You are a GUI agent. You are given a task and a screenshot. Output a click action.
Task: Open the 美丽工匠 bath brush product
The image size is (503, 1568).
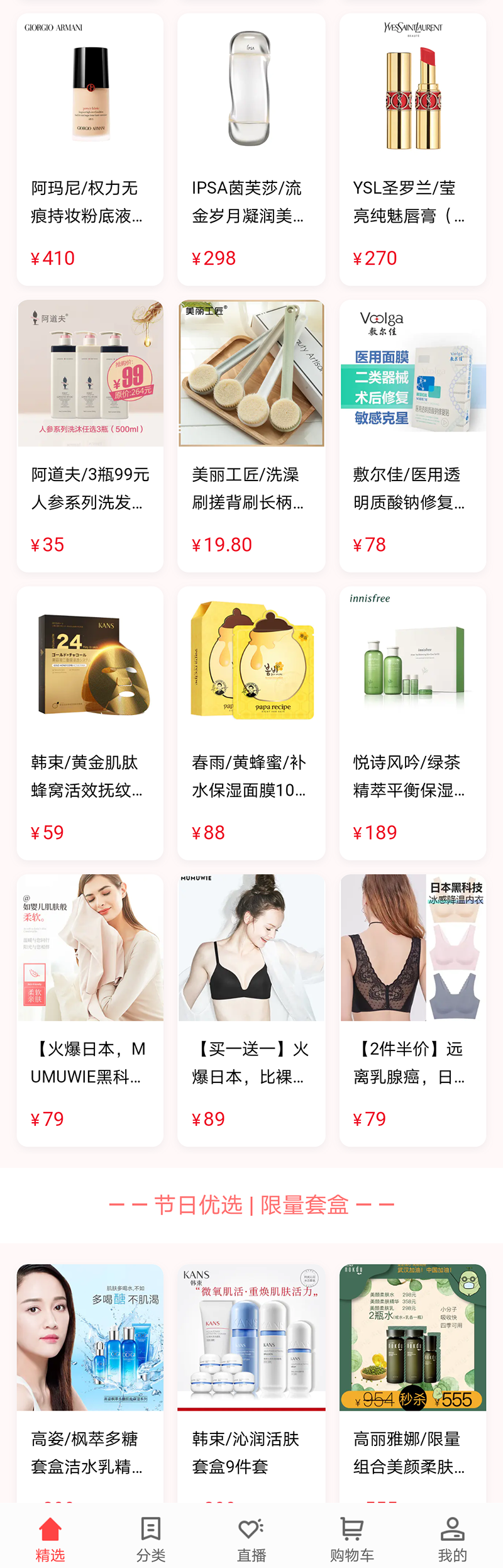[251, 436]
